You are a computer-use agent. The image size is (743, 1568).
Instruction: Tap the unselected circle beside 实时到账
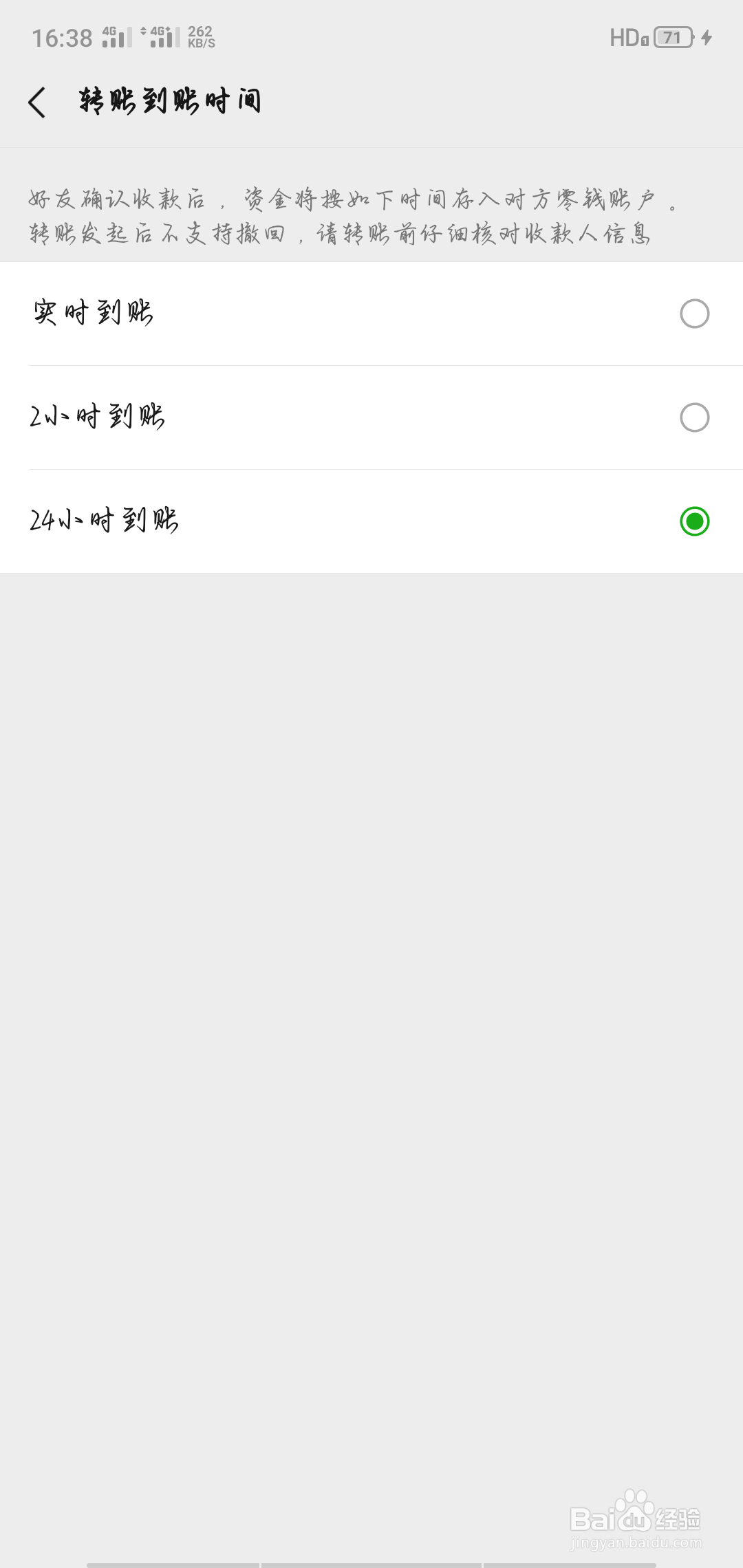[x=693, y=314]
